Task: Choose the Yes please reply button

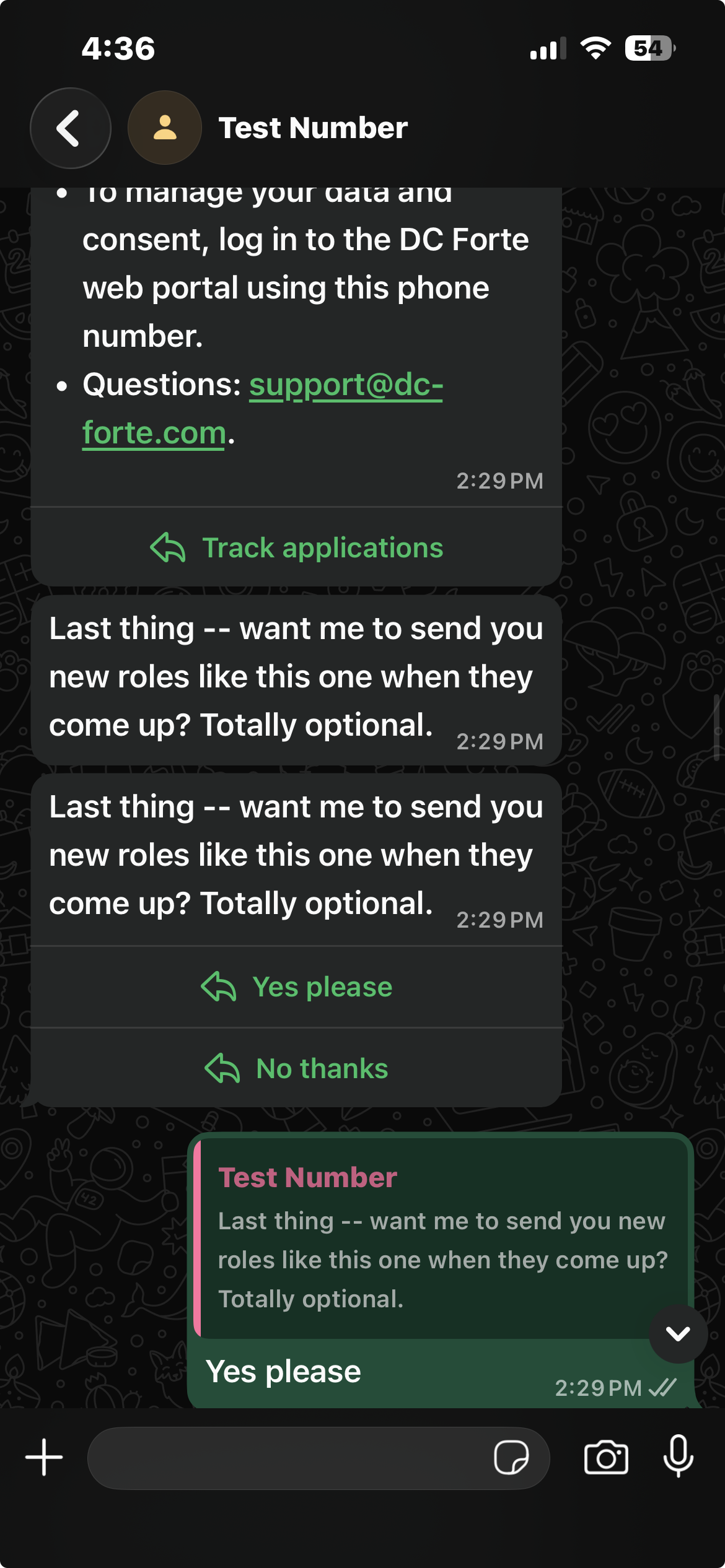Action: (x=296, y=987)
